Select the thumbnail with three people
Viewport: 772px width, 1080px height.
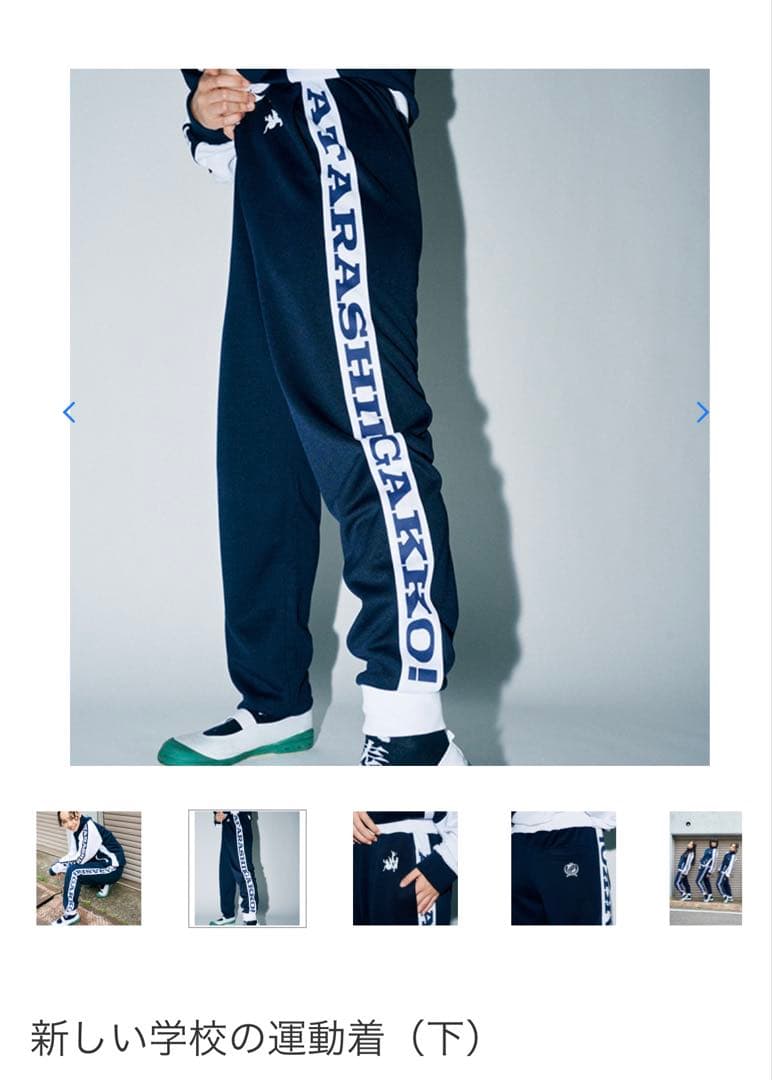[x=706, y=867]
